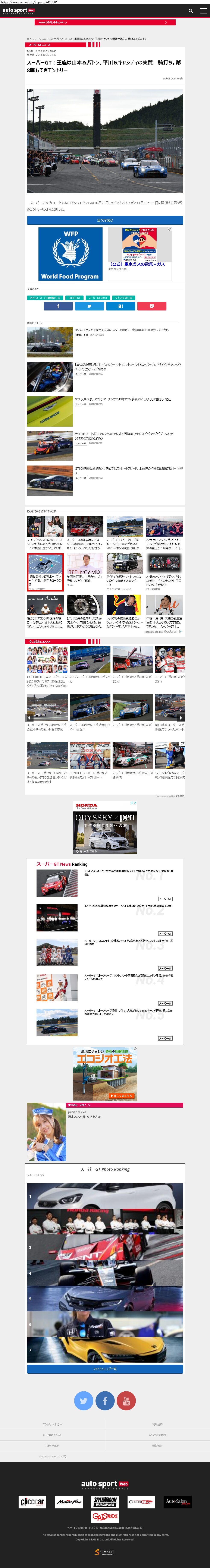Screen dimensions: 210x1568
Task: Open related article about Aston Martin 2019 DTM
Action: pyautogui.click(x=122, y=400)
